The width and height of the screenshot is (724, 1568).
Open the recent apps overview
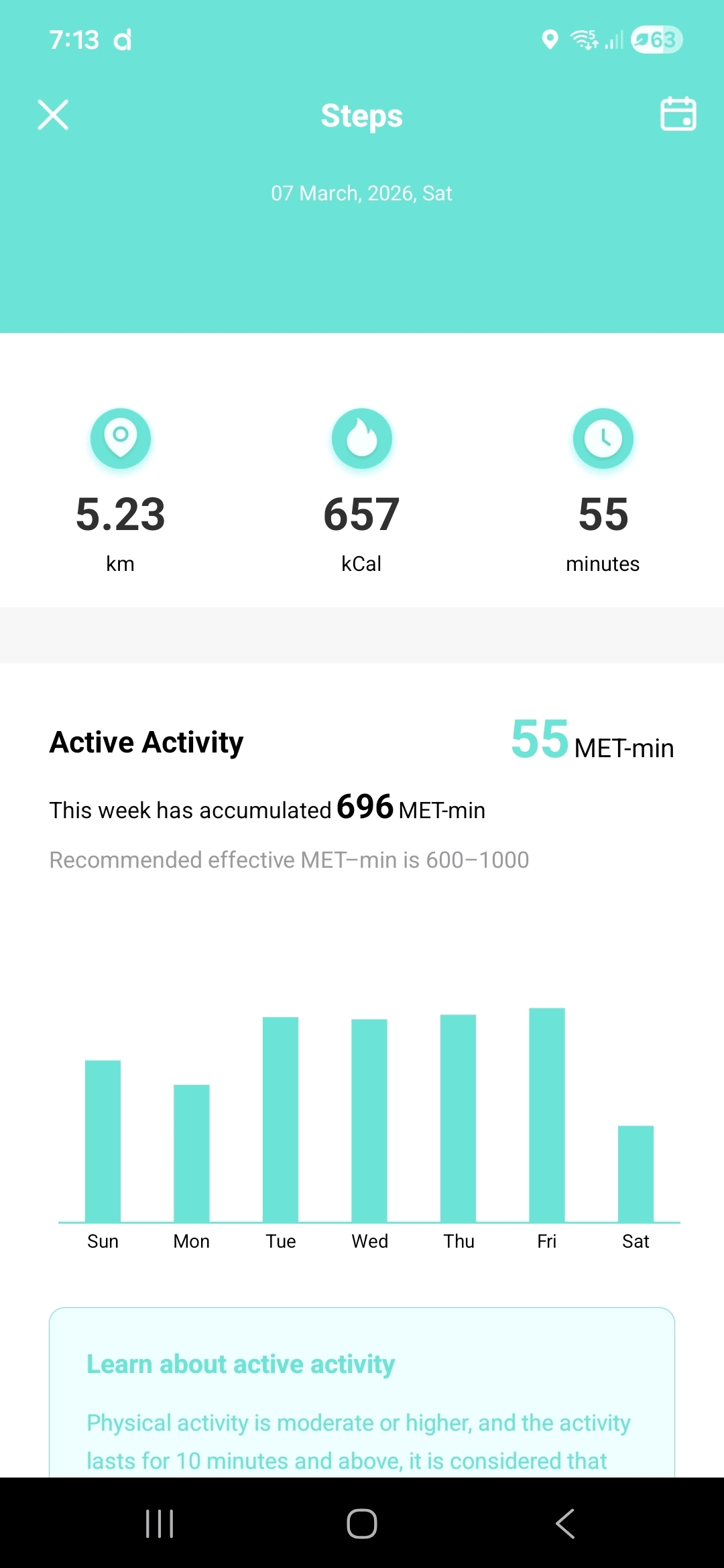point(160,1524)
